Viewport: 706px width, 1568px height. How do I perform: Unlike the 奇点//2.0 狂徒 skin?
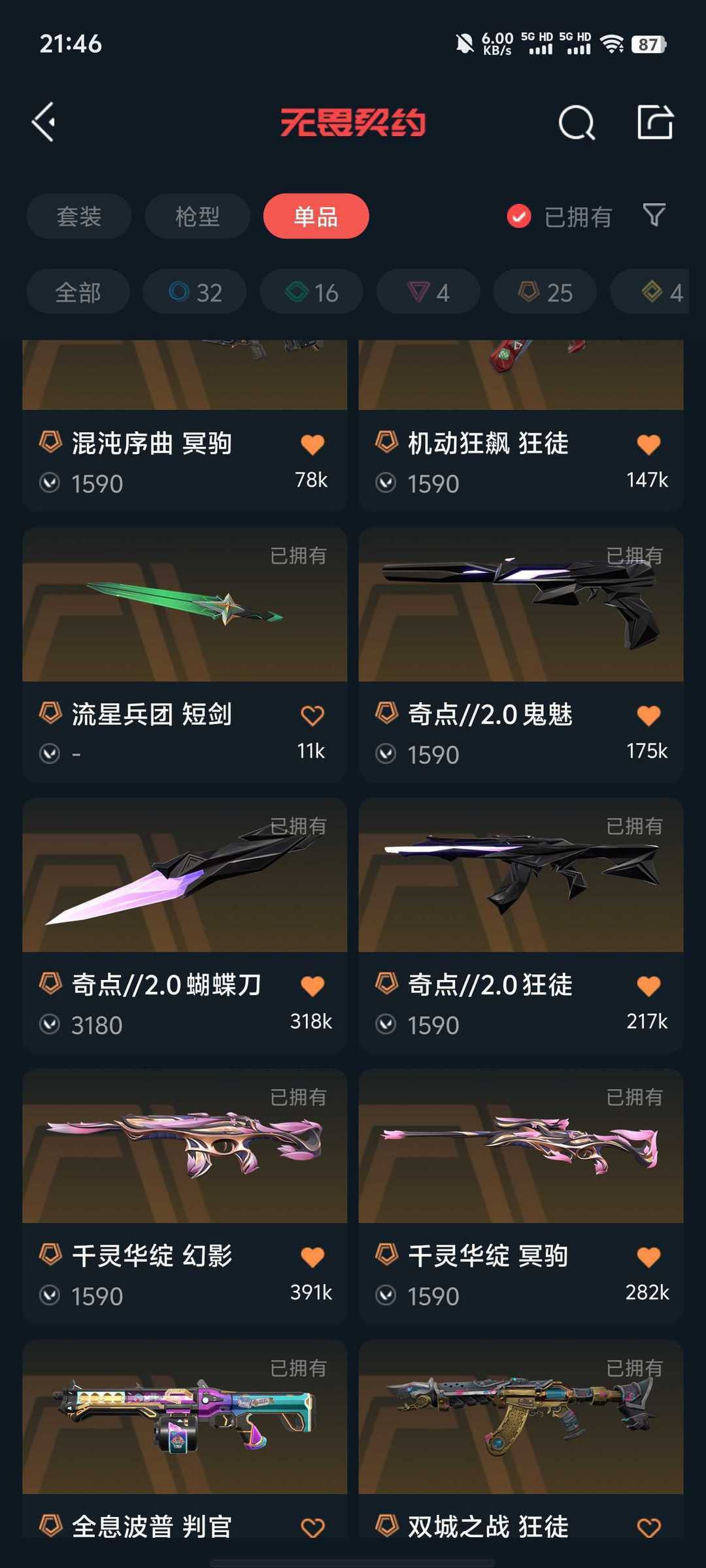[x=648, y=986]
